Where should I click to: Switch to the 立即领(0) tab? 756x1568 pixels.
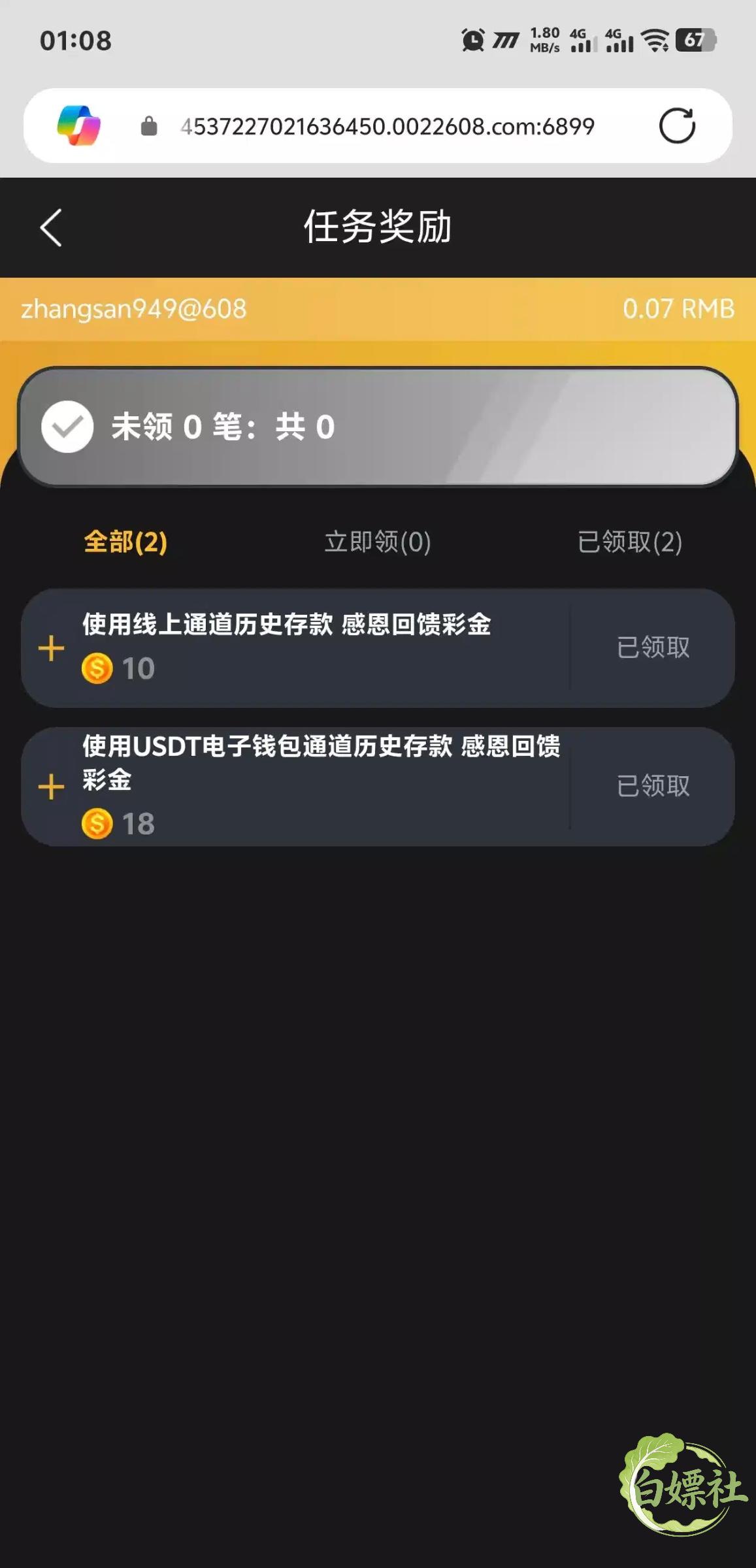coord(378,542)
